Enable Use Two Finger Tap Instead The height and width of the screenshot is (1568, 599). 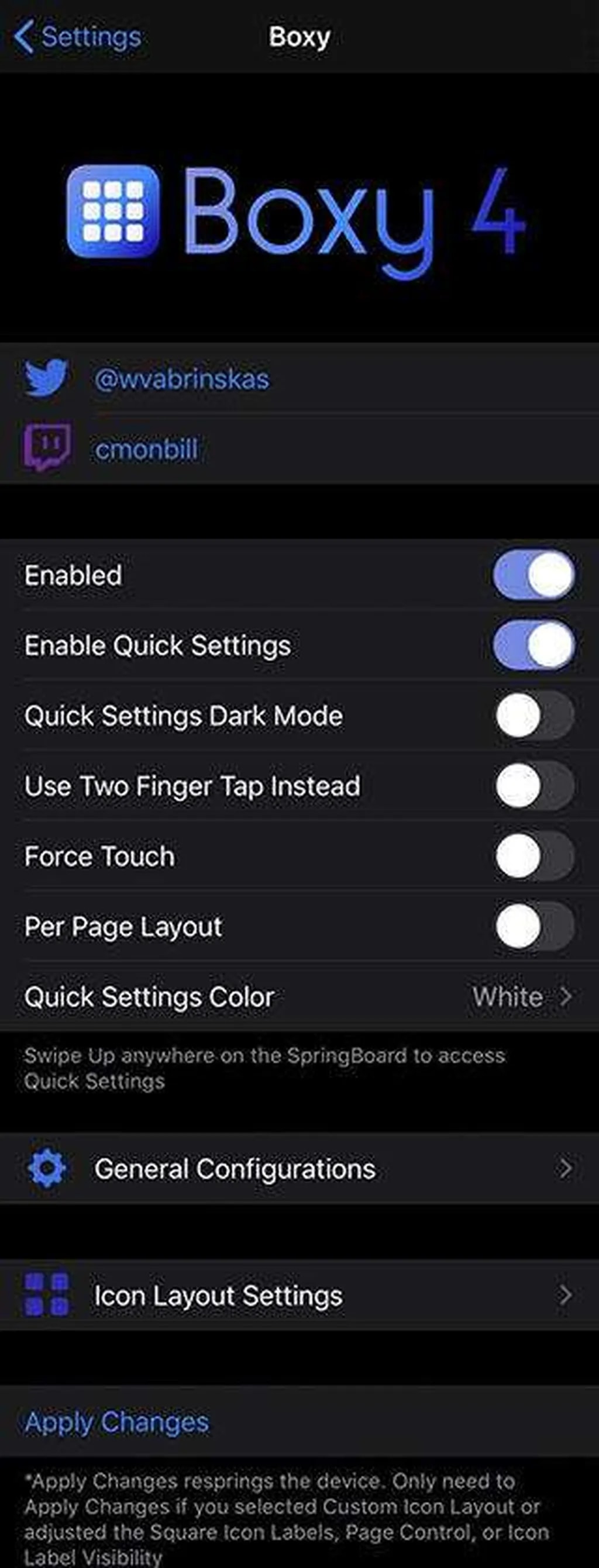[535, 786]
